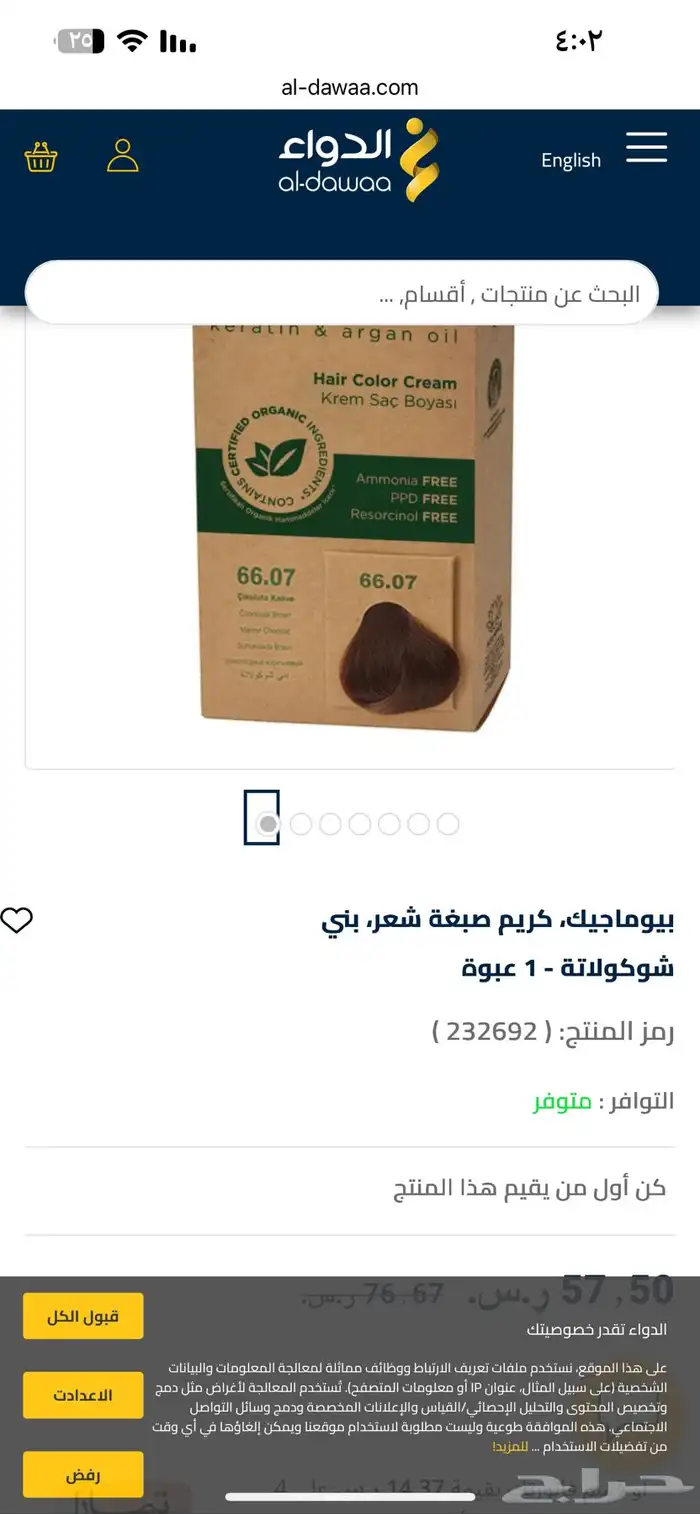This screenshot has width=700, height=1514.
Task: Open the hamburger menu
Action: (646, 148)
